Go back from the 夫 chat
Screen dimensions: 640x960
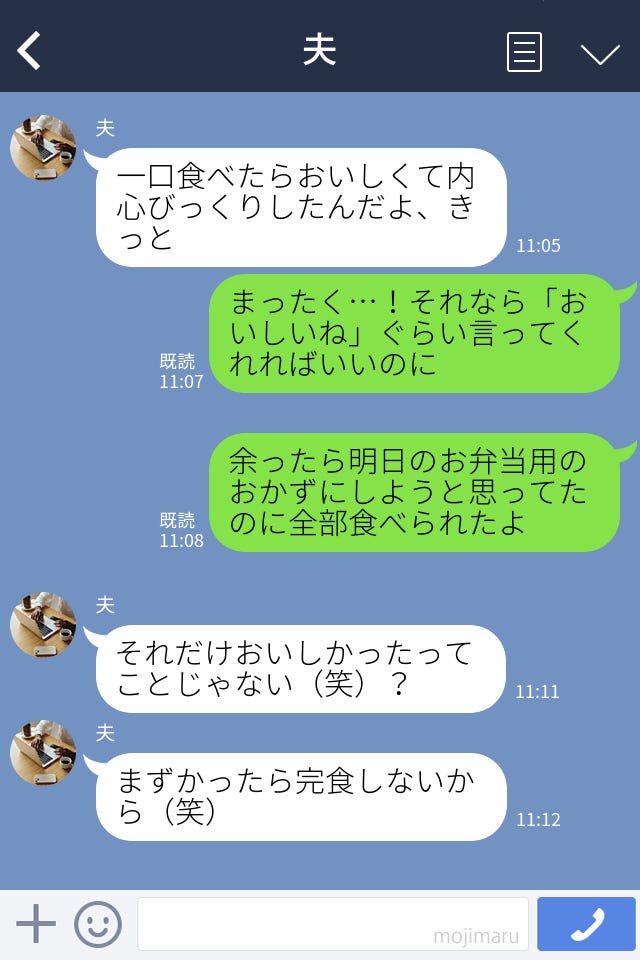[30, 51]
